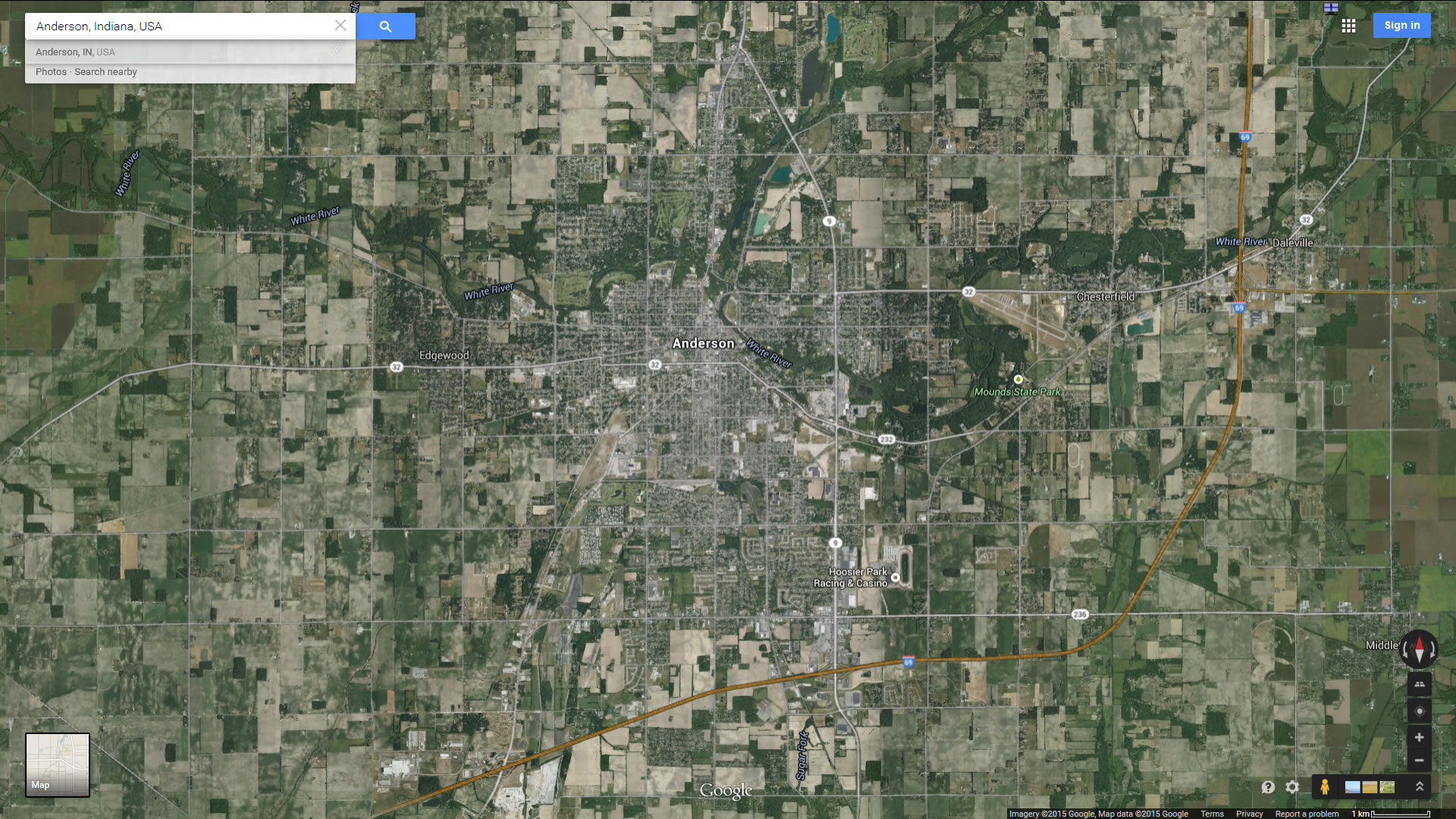Select the Pegman Street View icon
The width and height of the screenshot is (1456, 819).
pyautogui.click(x=1325, y=787)
